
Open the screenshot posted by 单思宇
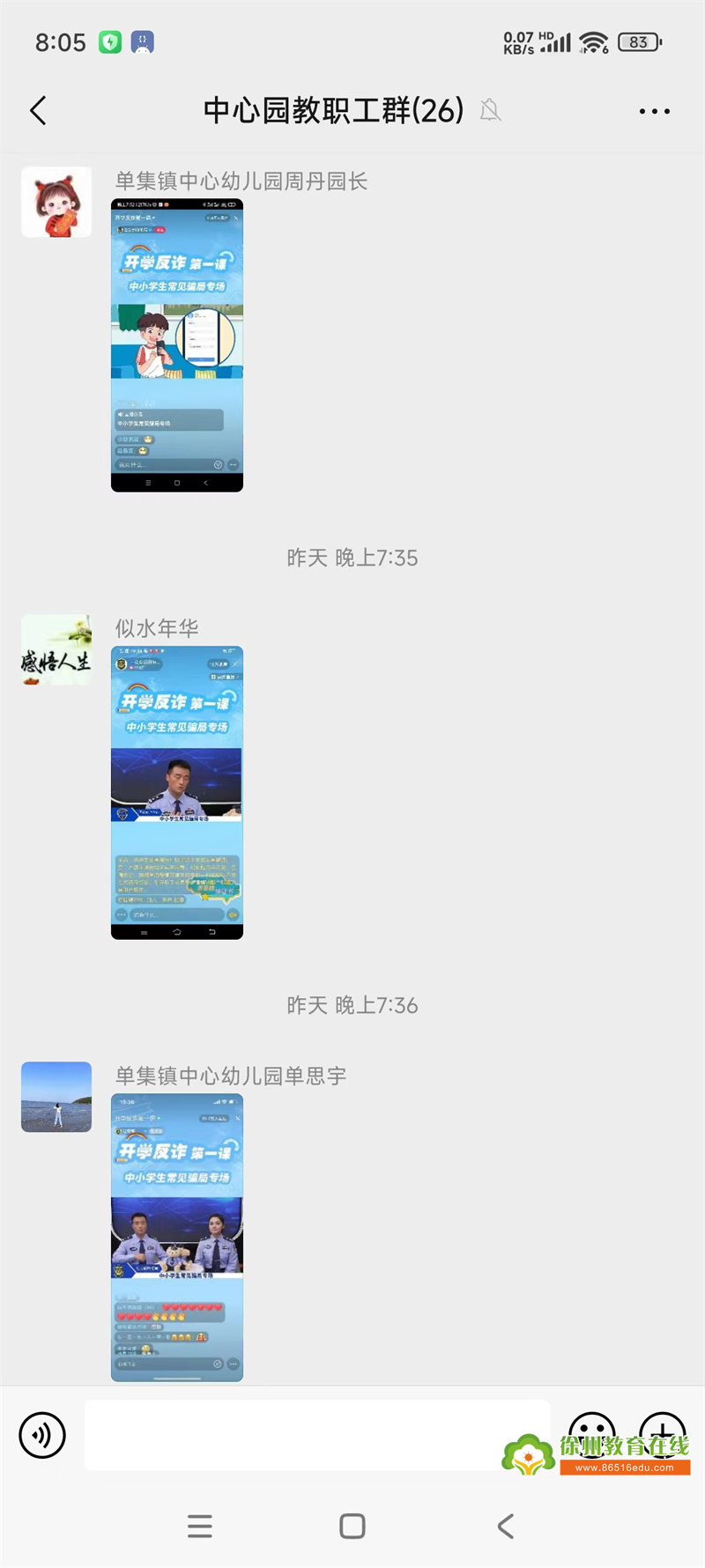pos(177,1238)
